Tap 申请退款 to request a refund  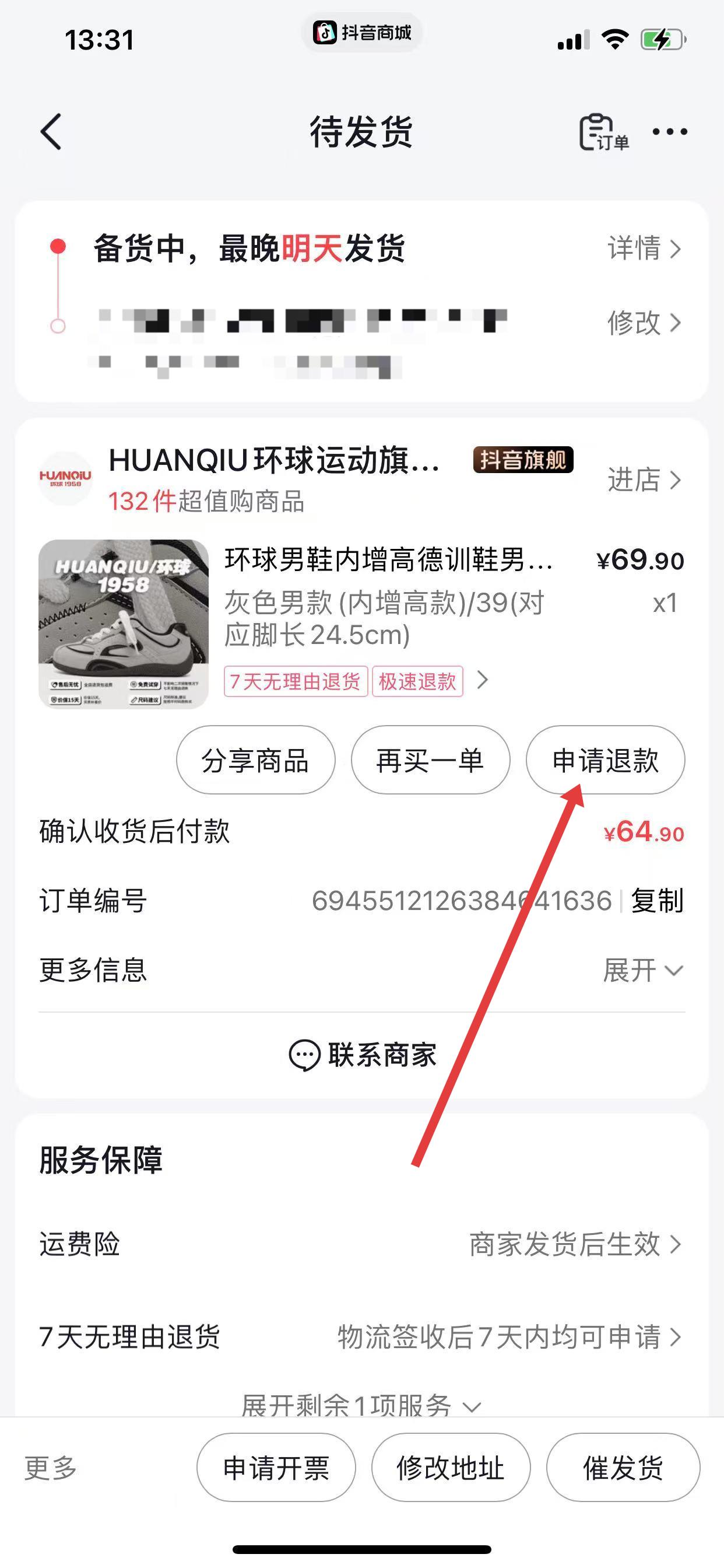(604, 759)
